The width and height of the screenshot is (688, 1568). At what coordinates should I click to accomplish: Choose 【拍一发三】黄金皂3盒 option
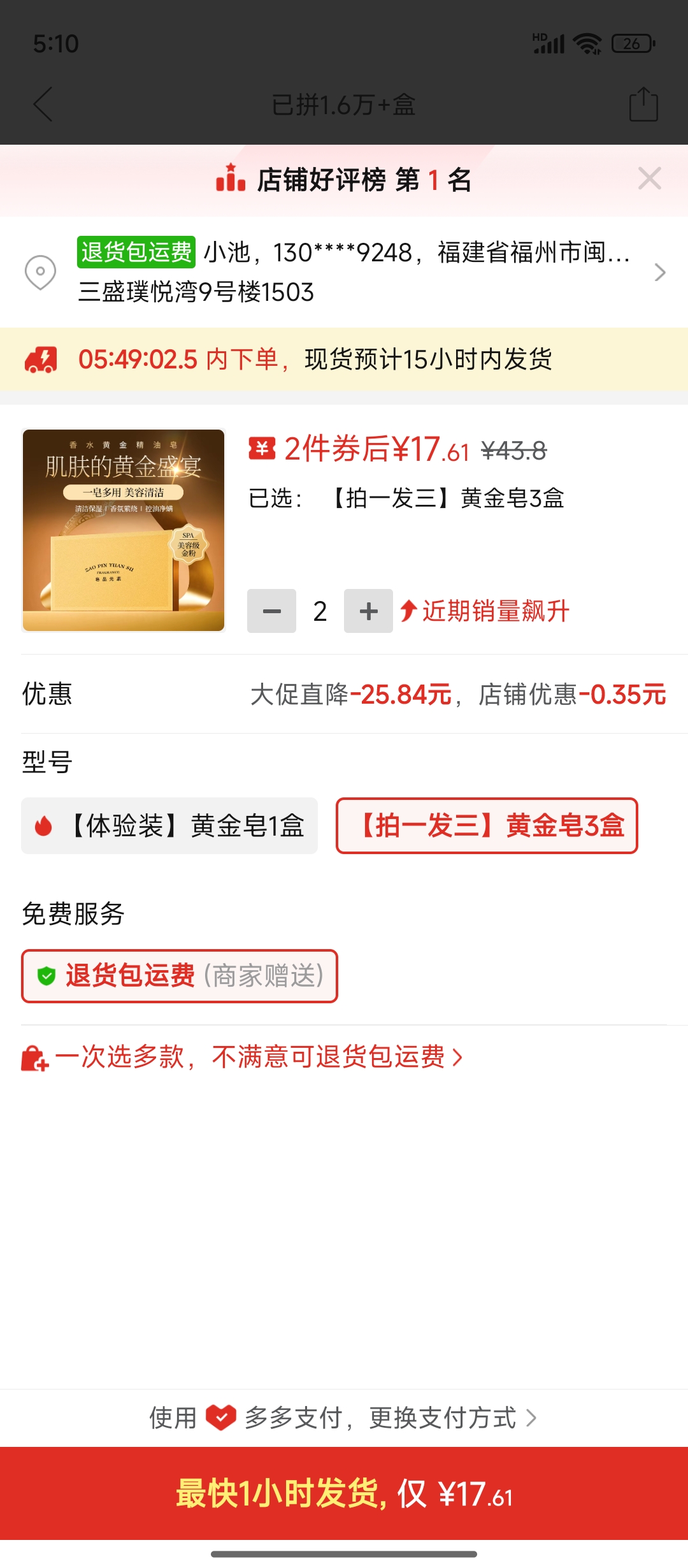487,826
